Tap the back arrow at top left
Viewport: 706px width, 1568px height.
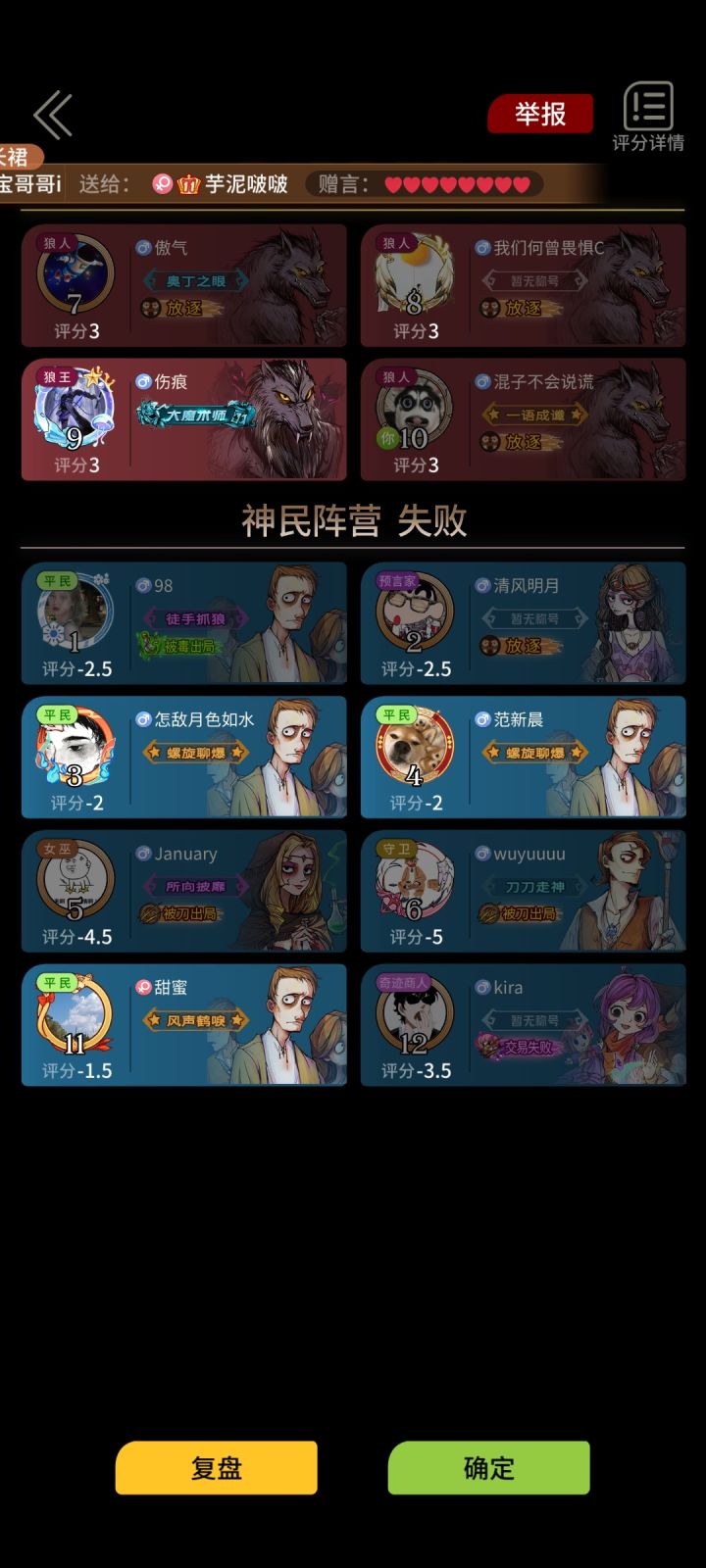pyautogui.click(x=54, y=113)
